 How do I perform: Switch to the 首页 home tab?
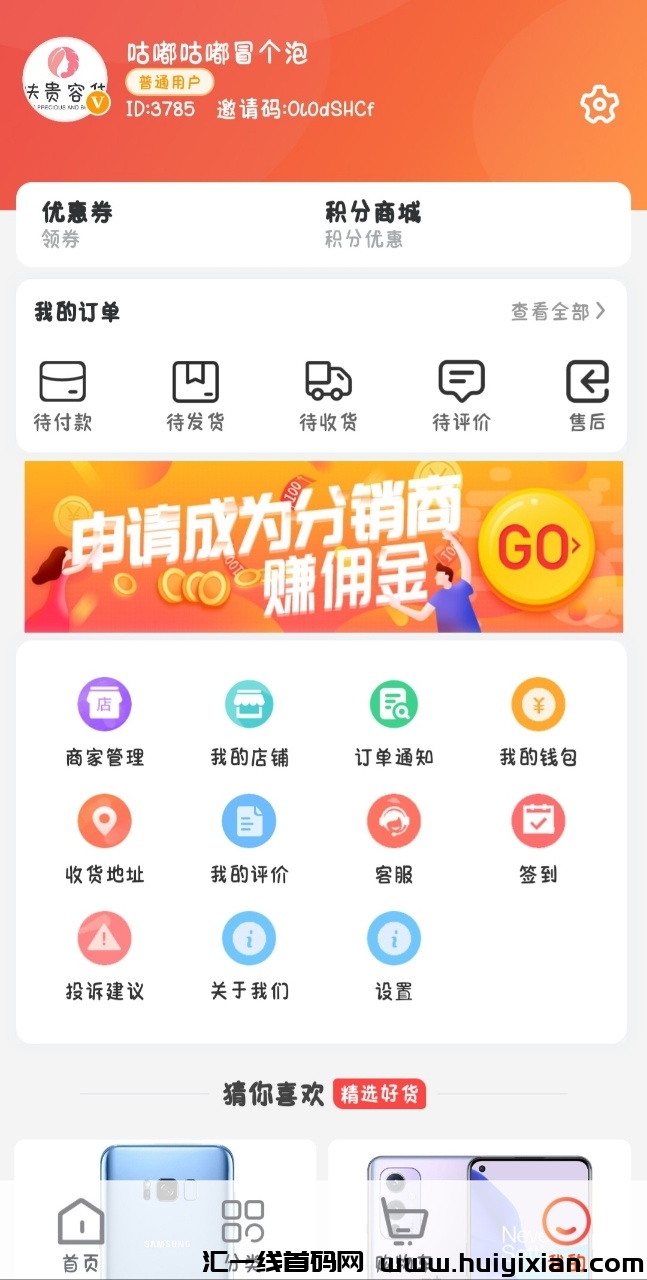pyautogui.click(x=81, y=1234)
